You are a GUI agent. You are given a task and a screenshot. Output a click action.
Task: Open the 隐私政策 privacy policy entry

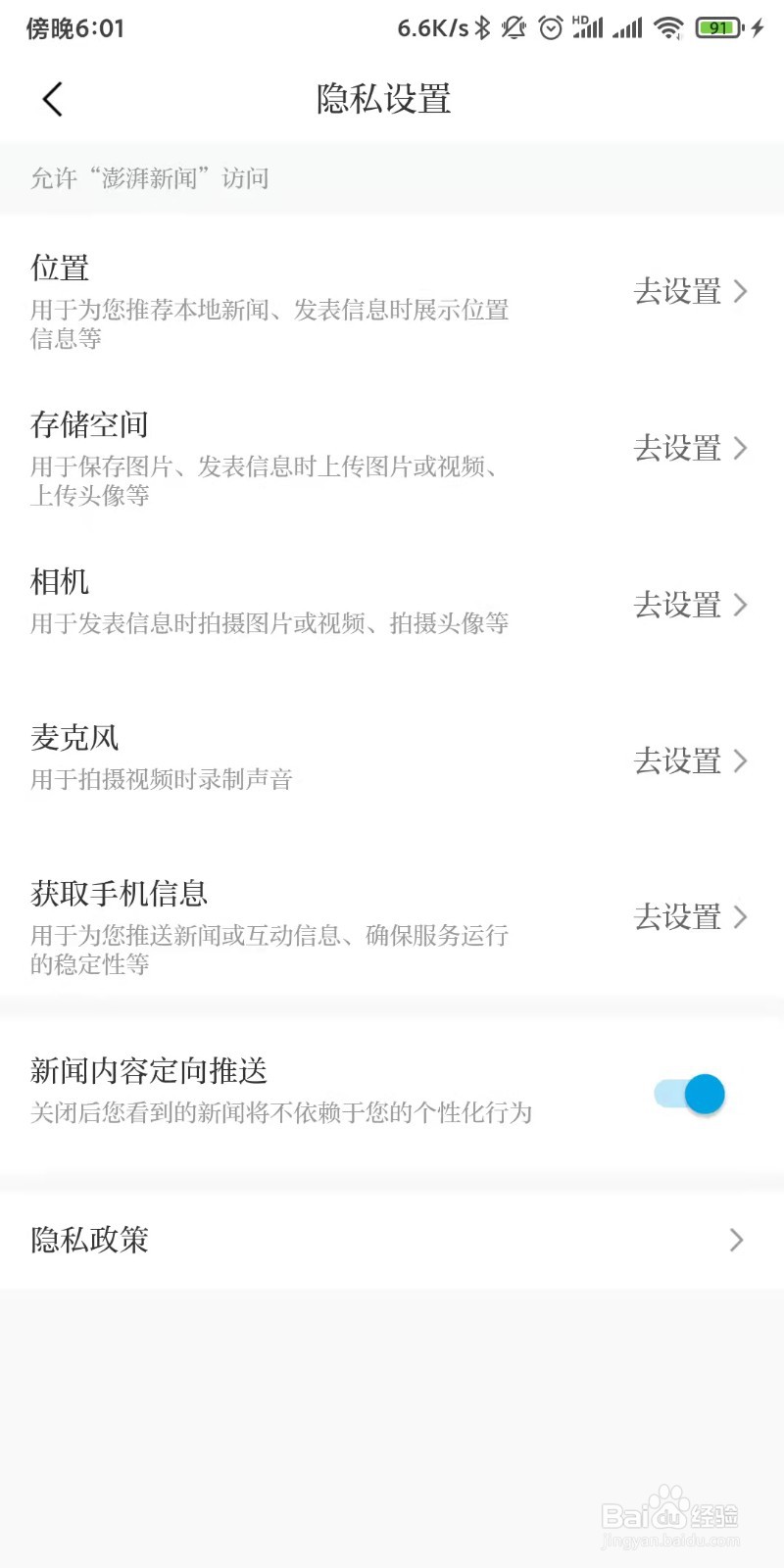pos(90,1240)
